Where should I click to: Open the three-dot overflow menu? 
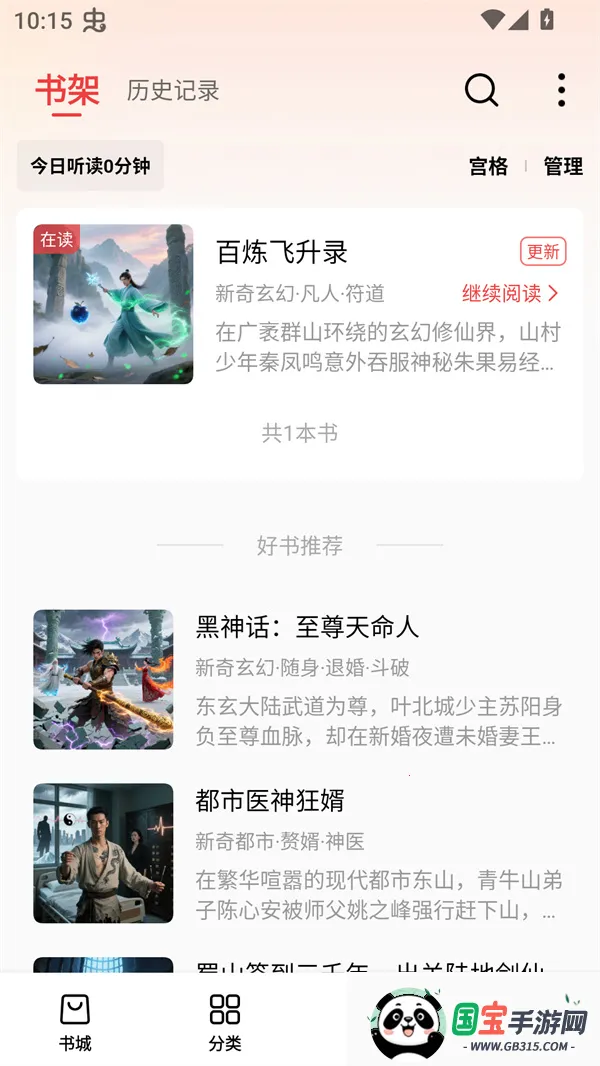(561, 90)
